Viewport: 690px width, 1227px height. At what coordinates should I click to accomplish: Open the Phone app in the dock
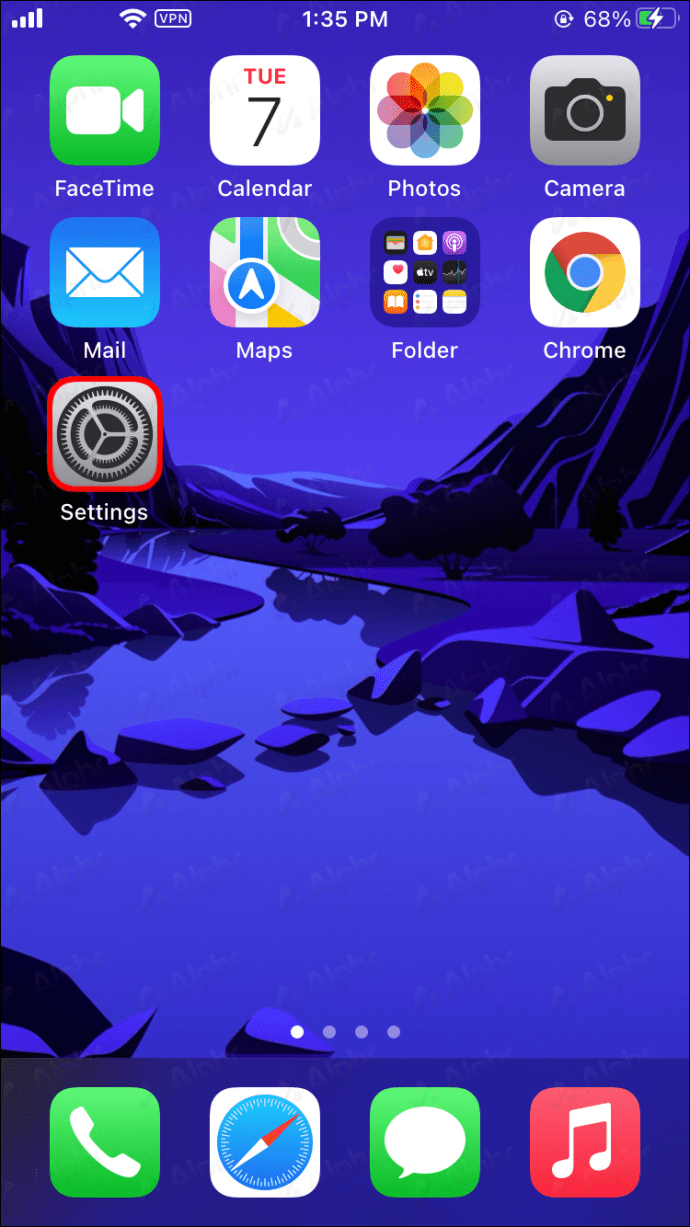(x=104, y=1142)
